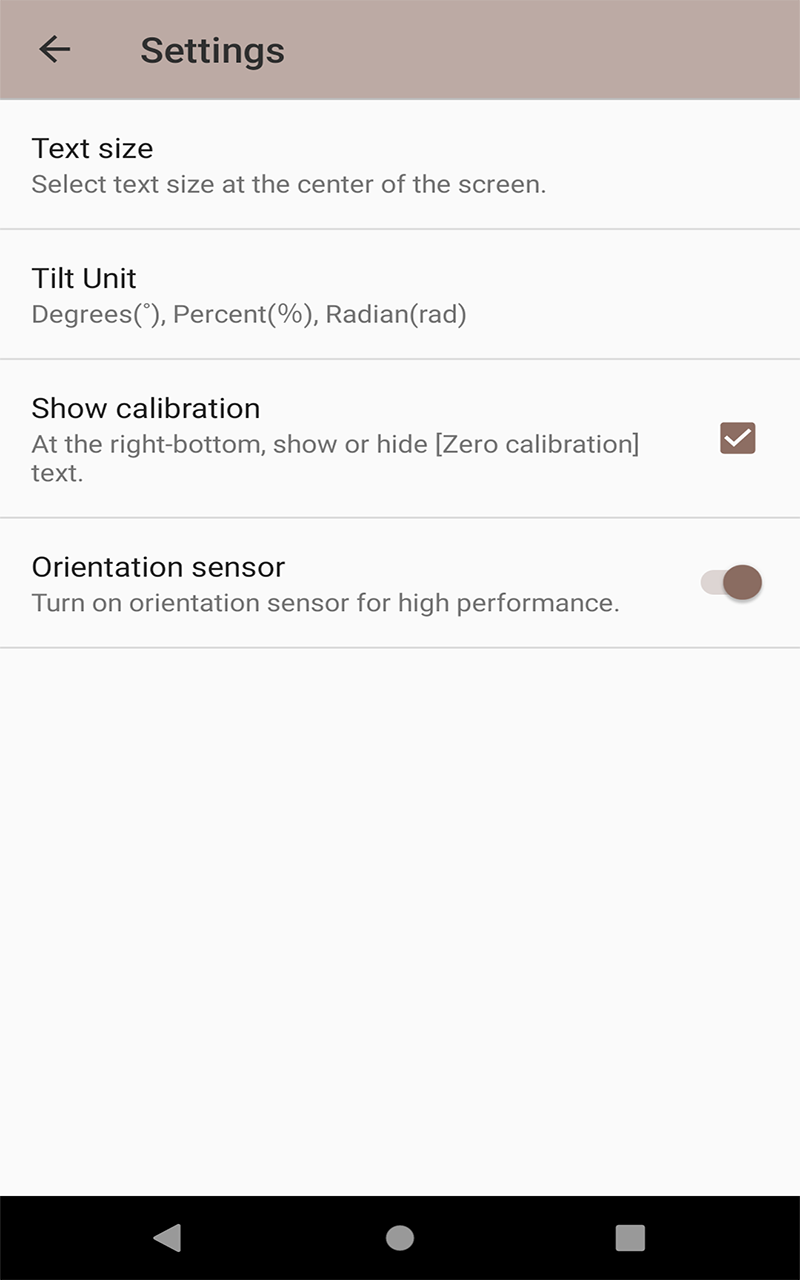
Task: Tap the system home button
Action: point(400,1238)
